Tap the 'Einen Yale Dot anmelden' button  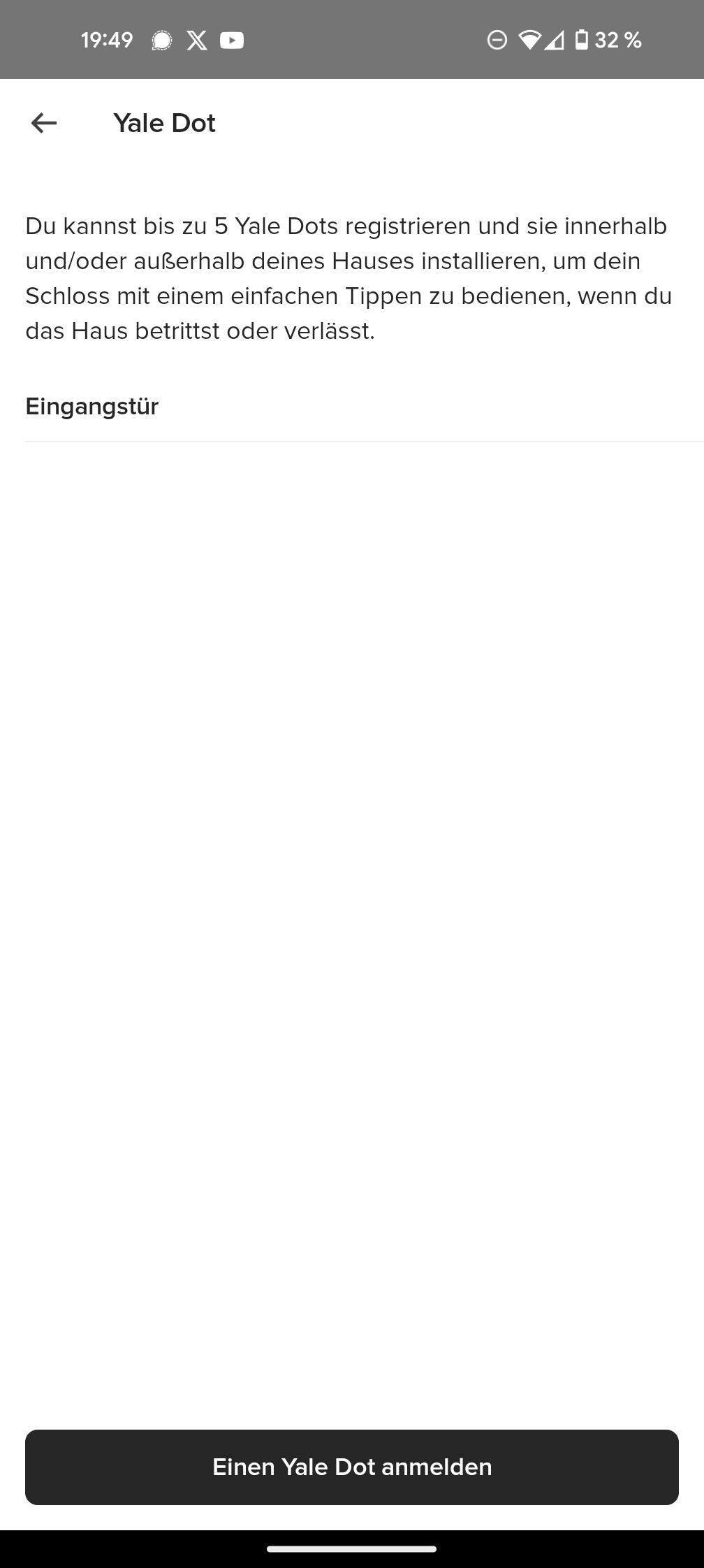(x=352, y=1467)
